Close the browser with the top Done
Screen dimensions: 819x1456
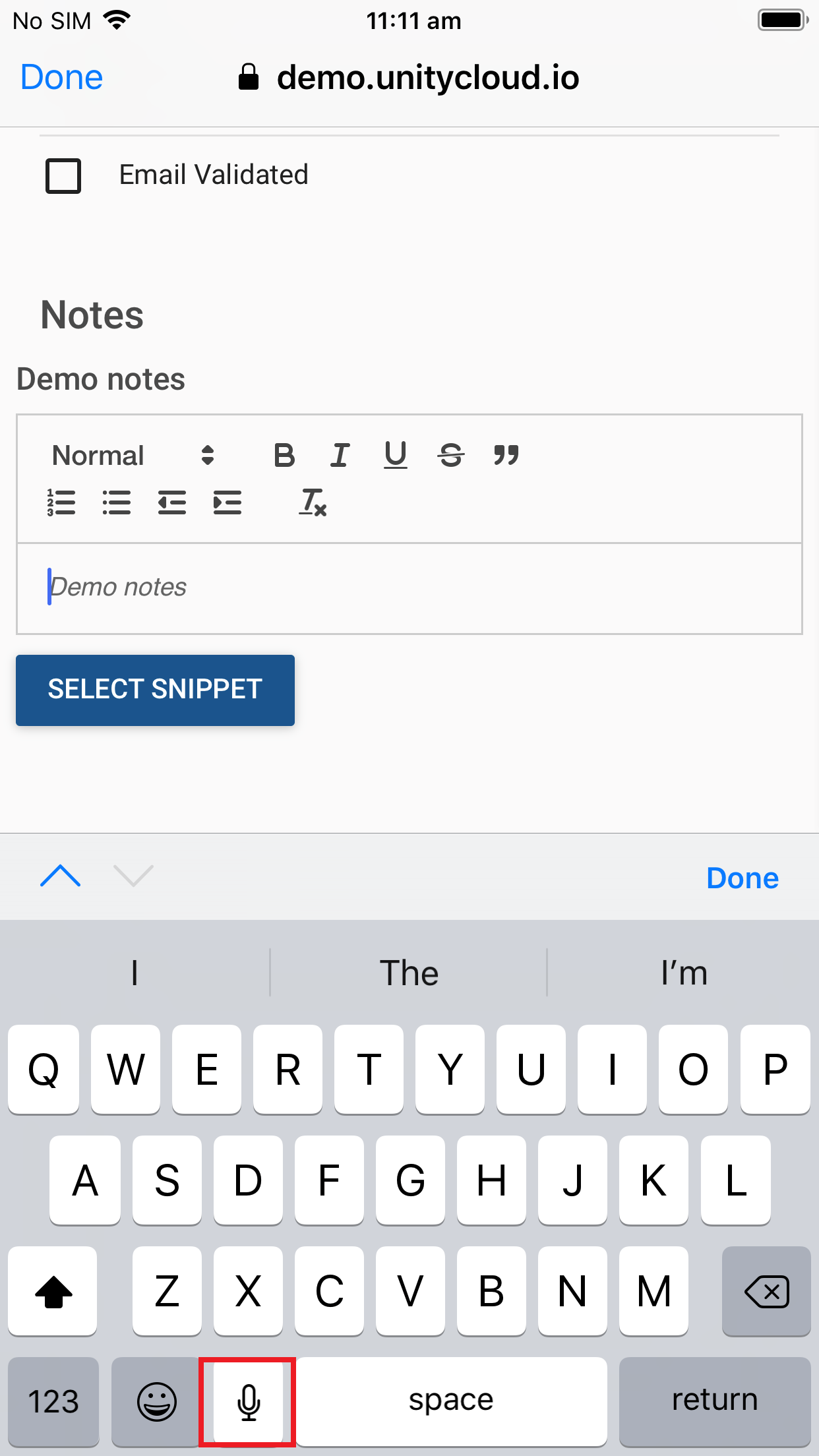coord(62,78)
